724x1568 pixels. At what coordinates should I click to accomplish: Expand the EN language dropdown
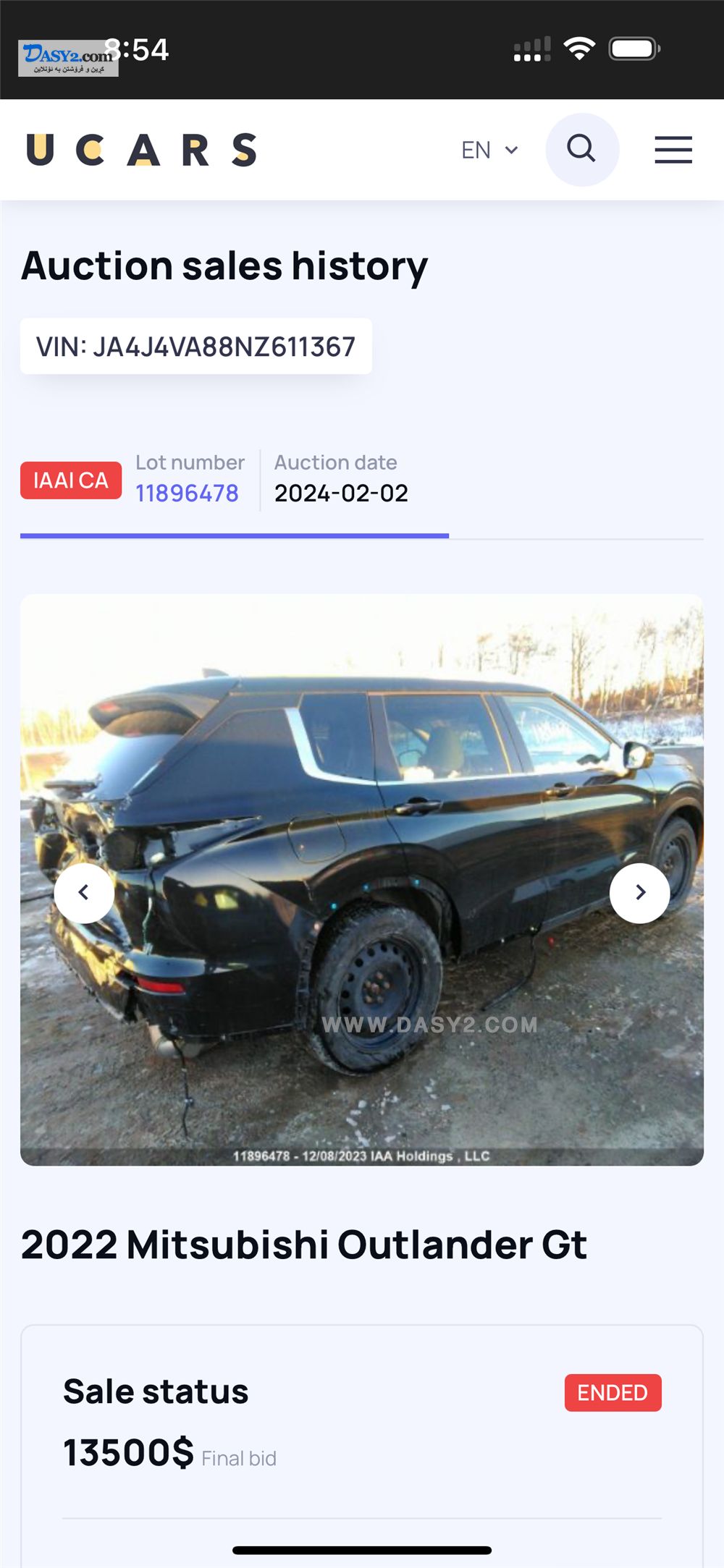[490, 150]
